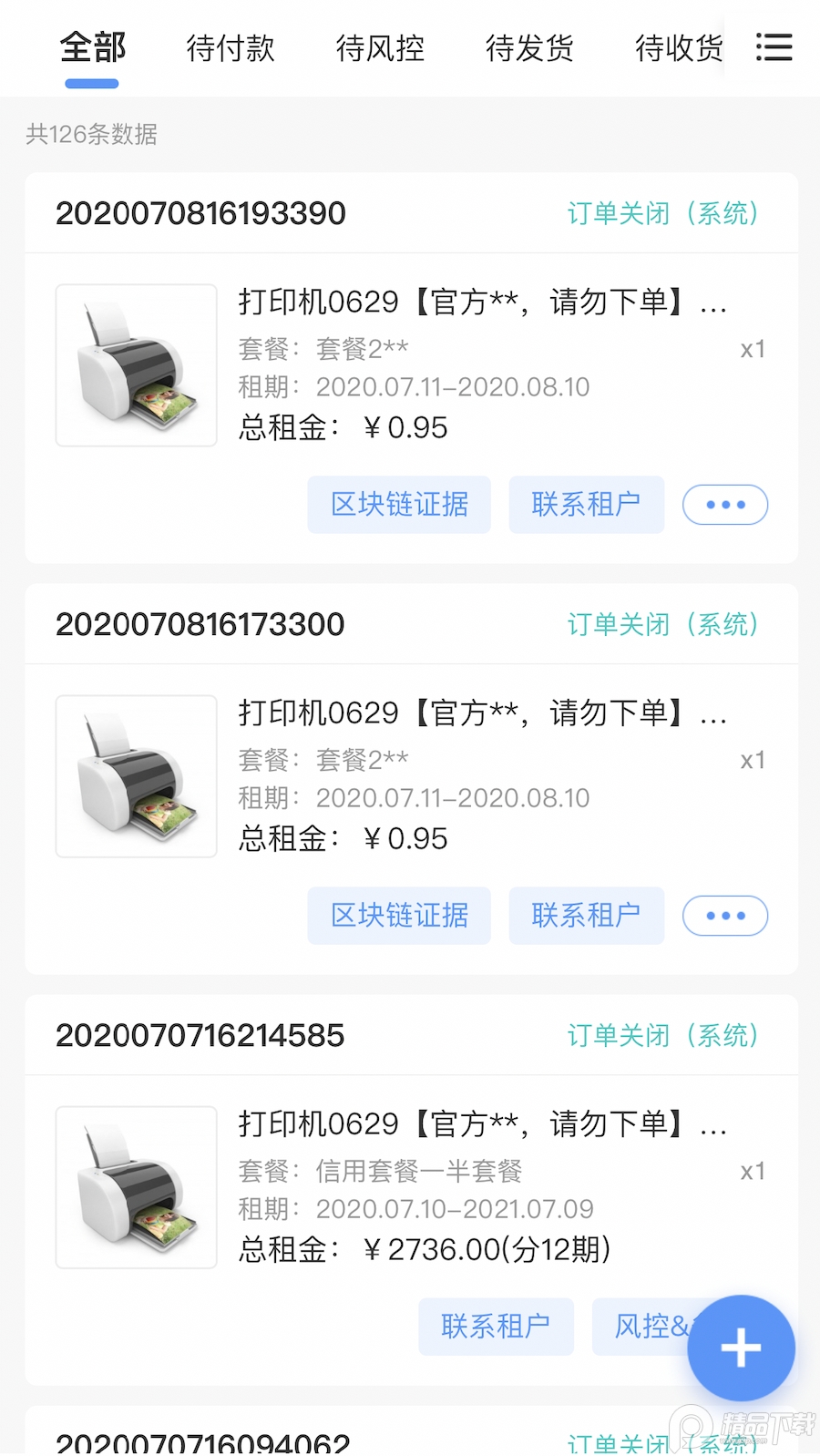Expand more options on order 2020070816193390

724,504
